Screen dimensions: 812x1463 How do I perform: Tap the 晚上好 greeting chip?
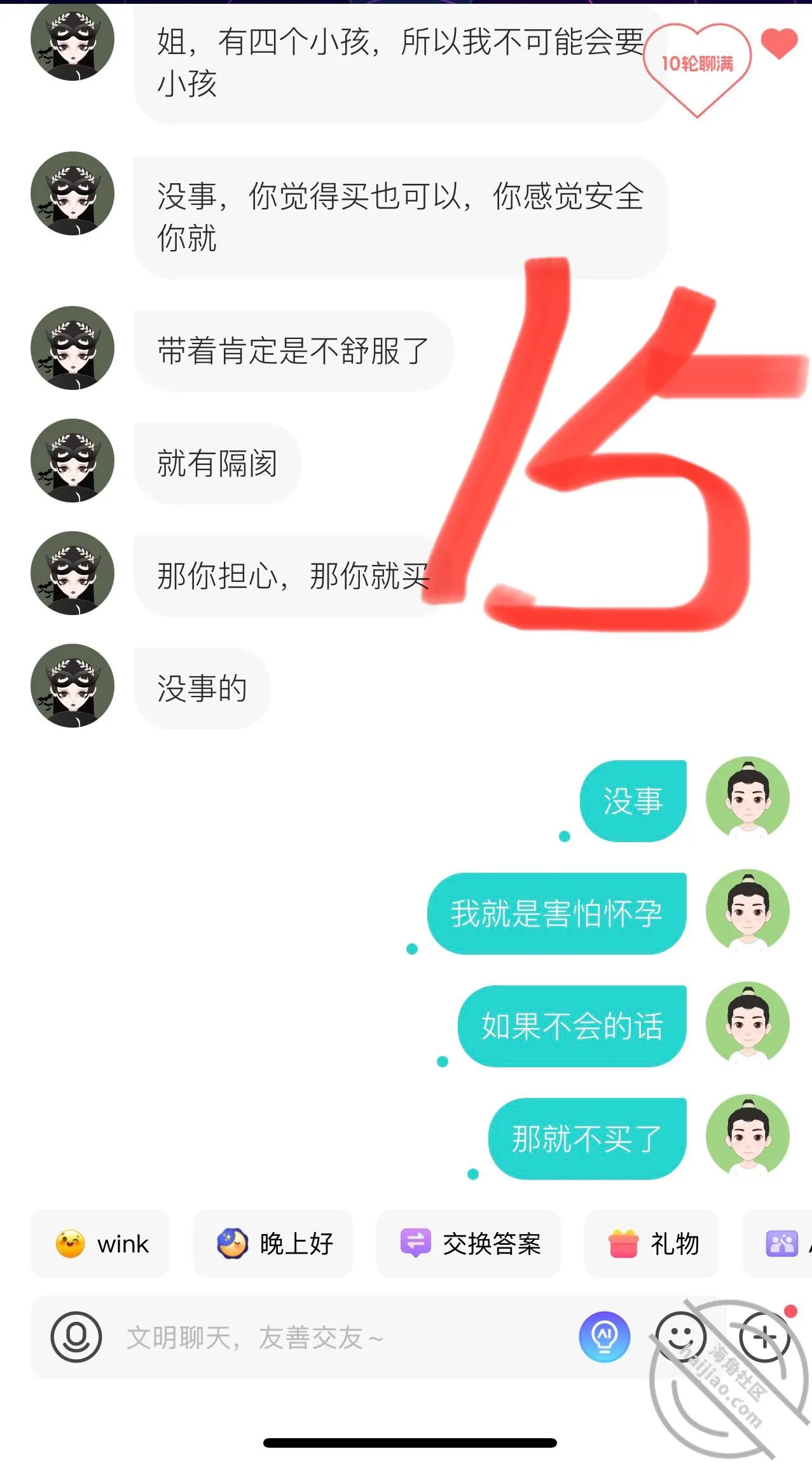click(x=273, y=1244)
